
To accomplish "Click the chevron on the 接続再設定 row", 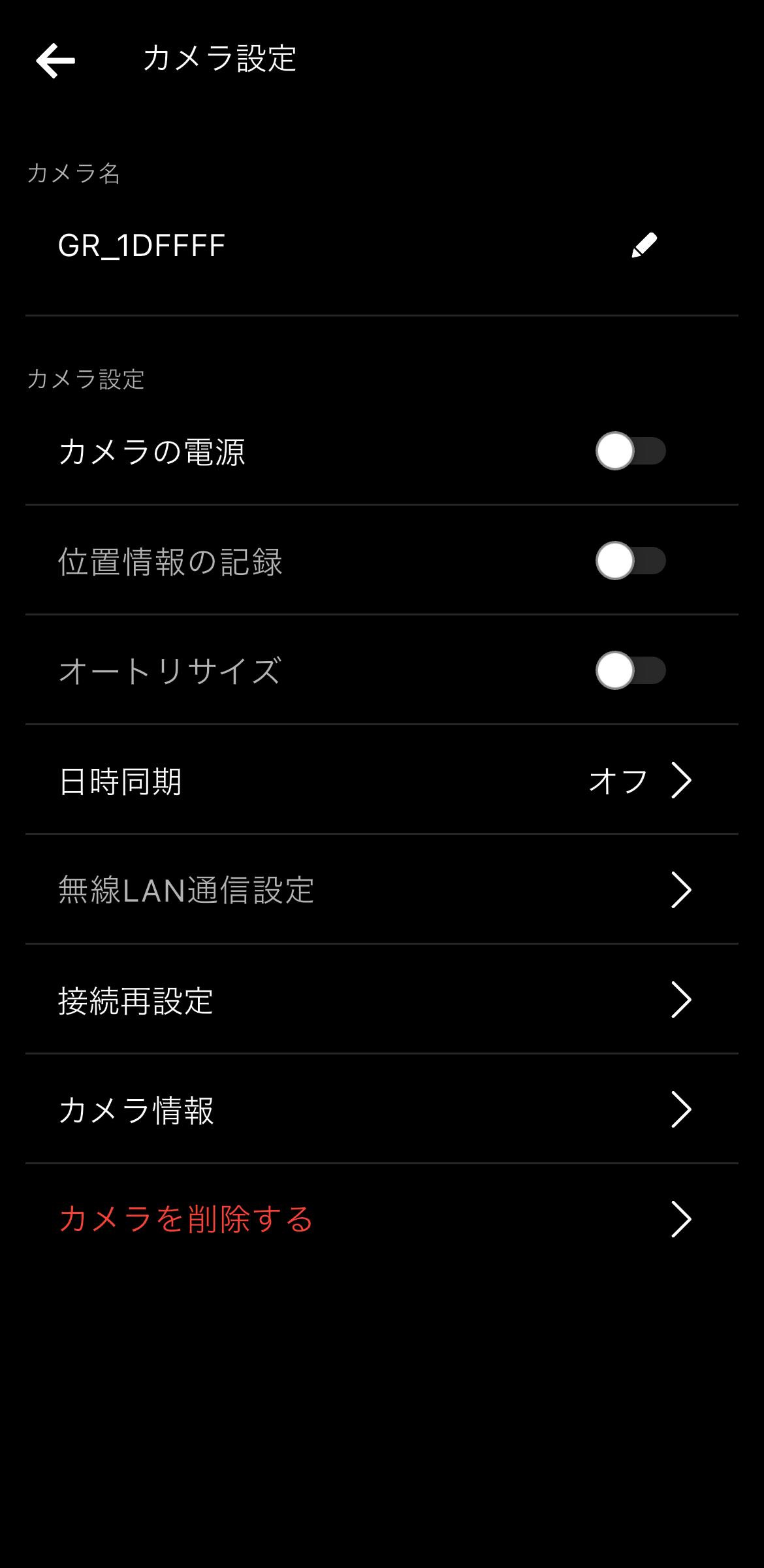I will click(x=681, y=998).
